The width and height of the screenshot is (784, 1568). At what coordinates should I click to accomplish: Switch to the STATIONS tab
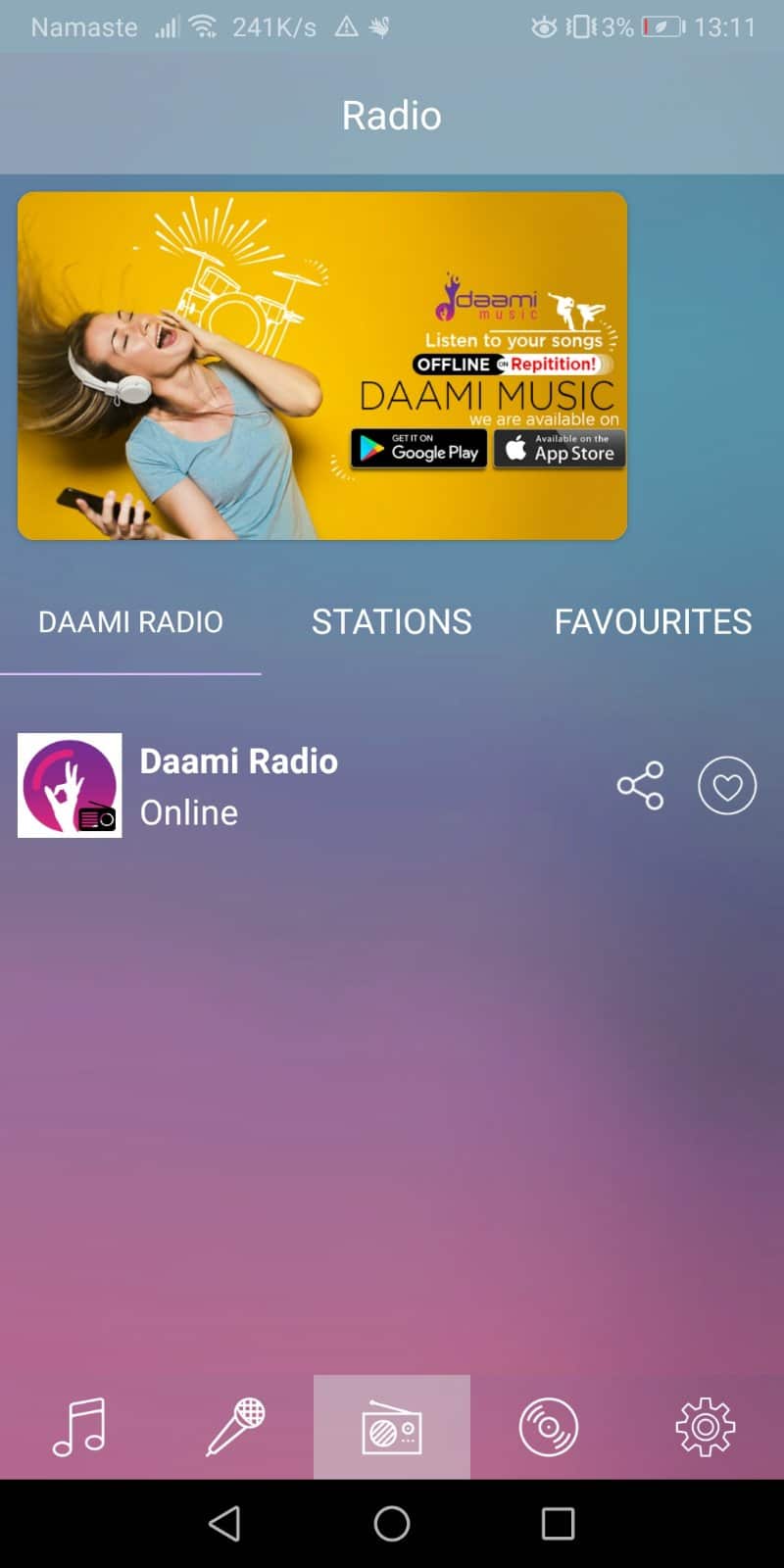(391, 621)
